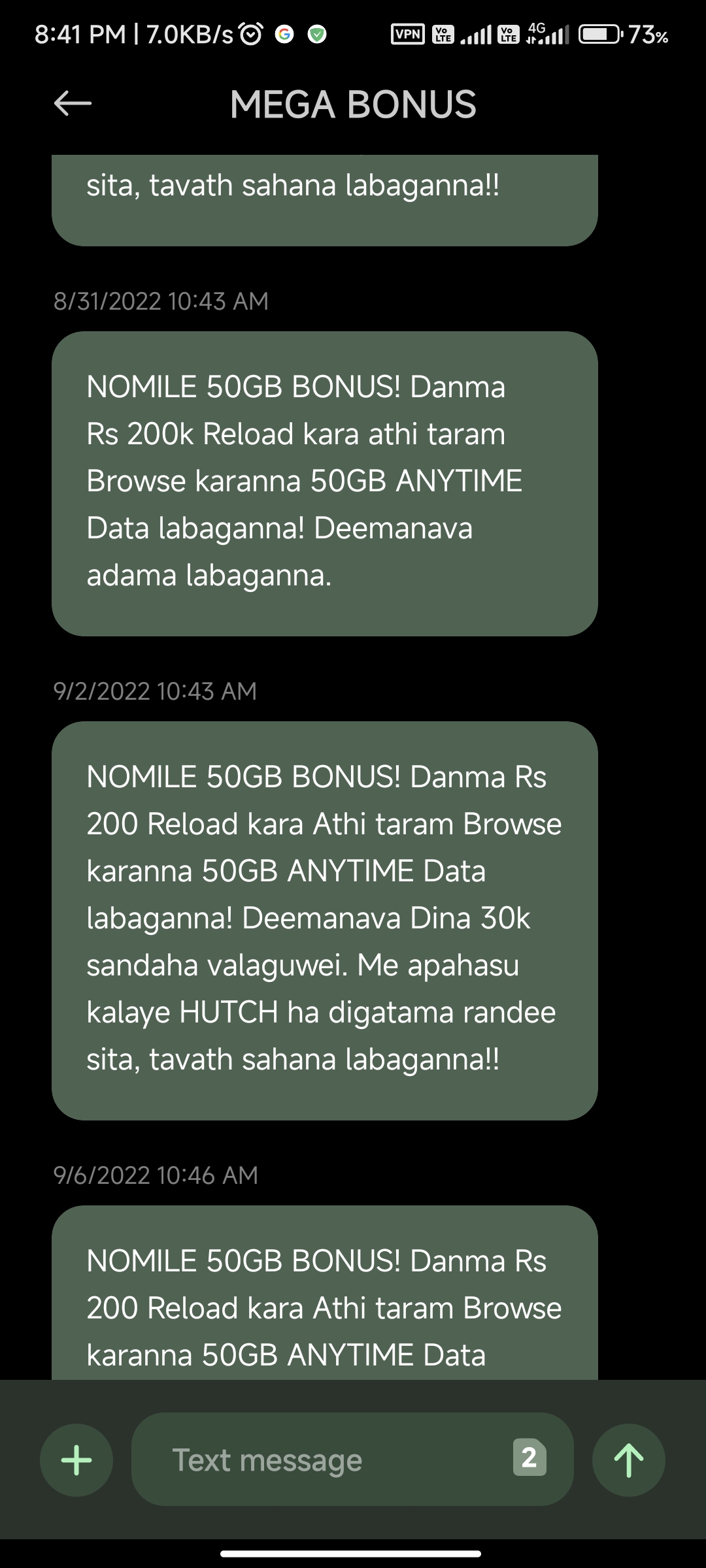Image resolution: width=706 pixels, height=1568 pixels.
Task: Send the message with the arrow button
Action: click(629, 1460)
